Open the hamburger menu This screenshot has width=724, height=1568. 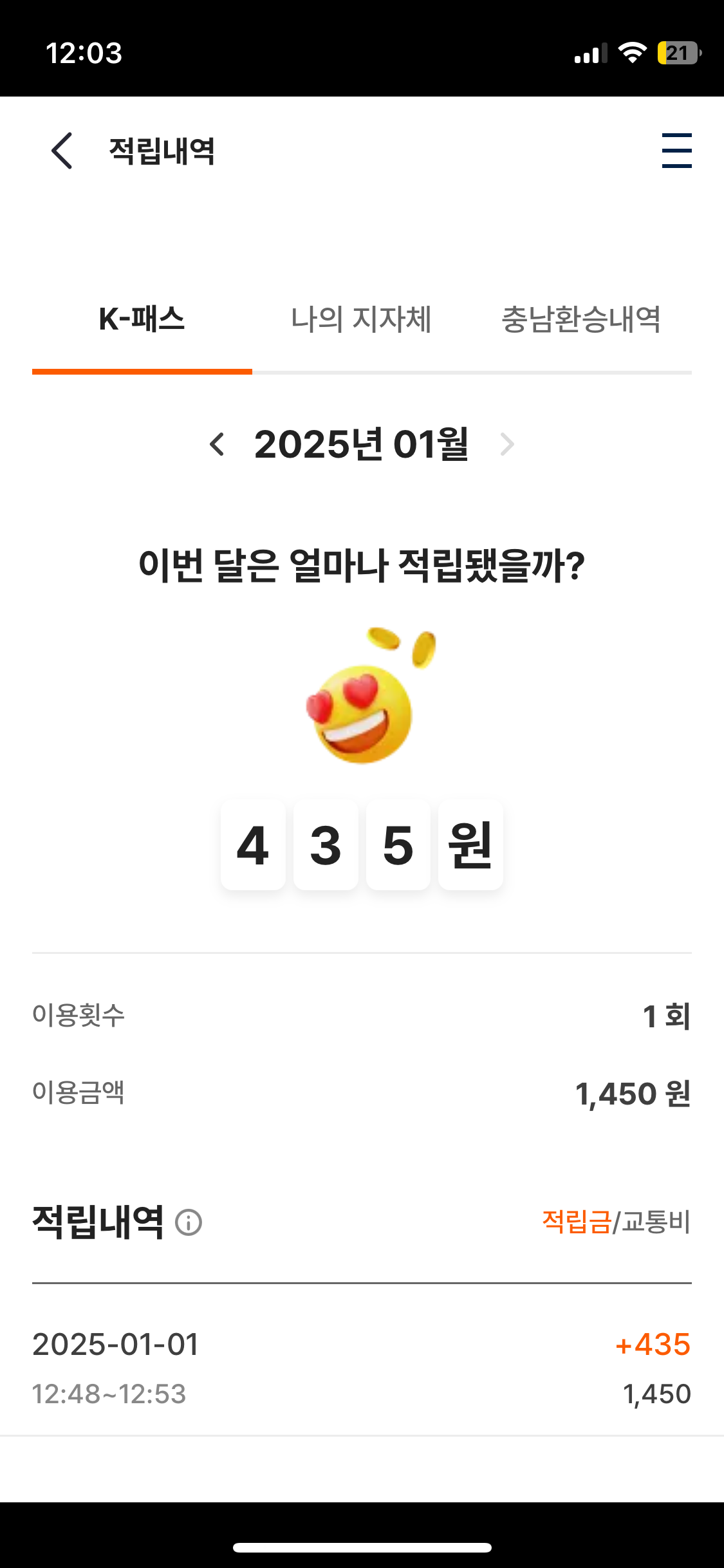[676, 151]
